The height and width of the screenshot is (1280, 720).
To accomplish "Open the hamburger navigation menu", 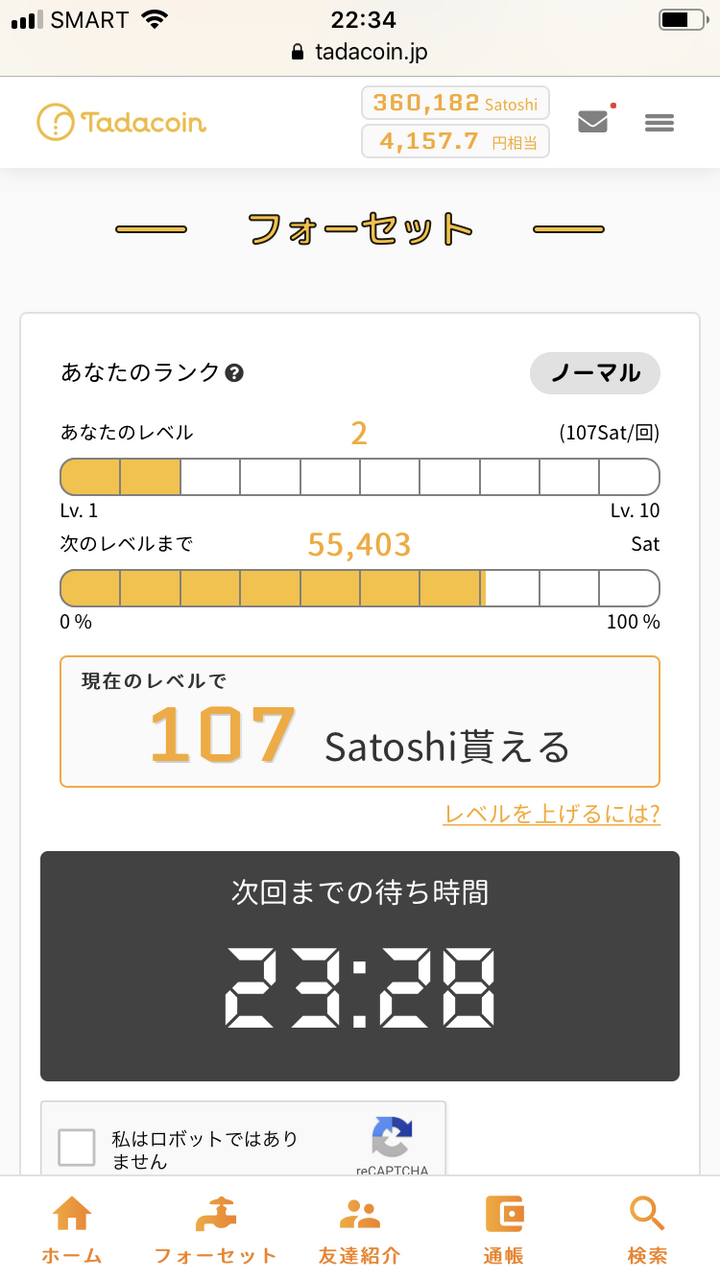I will point(659,122).
